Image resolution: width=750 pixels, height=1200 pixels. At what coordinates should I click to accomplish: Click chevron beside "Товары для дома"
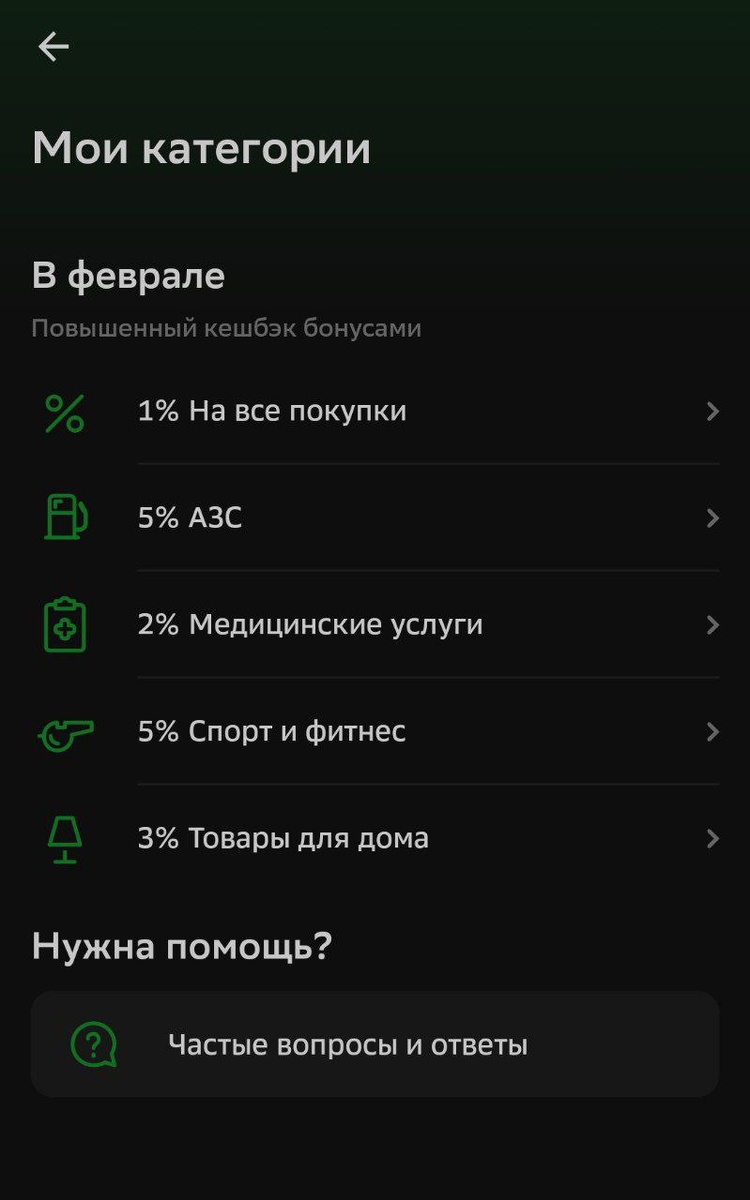click(x=711, y=839)
